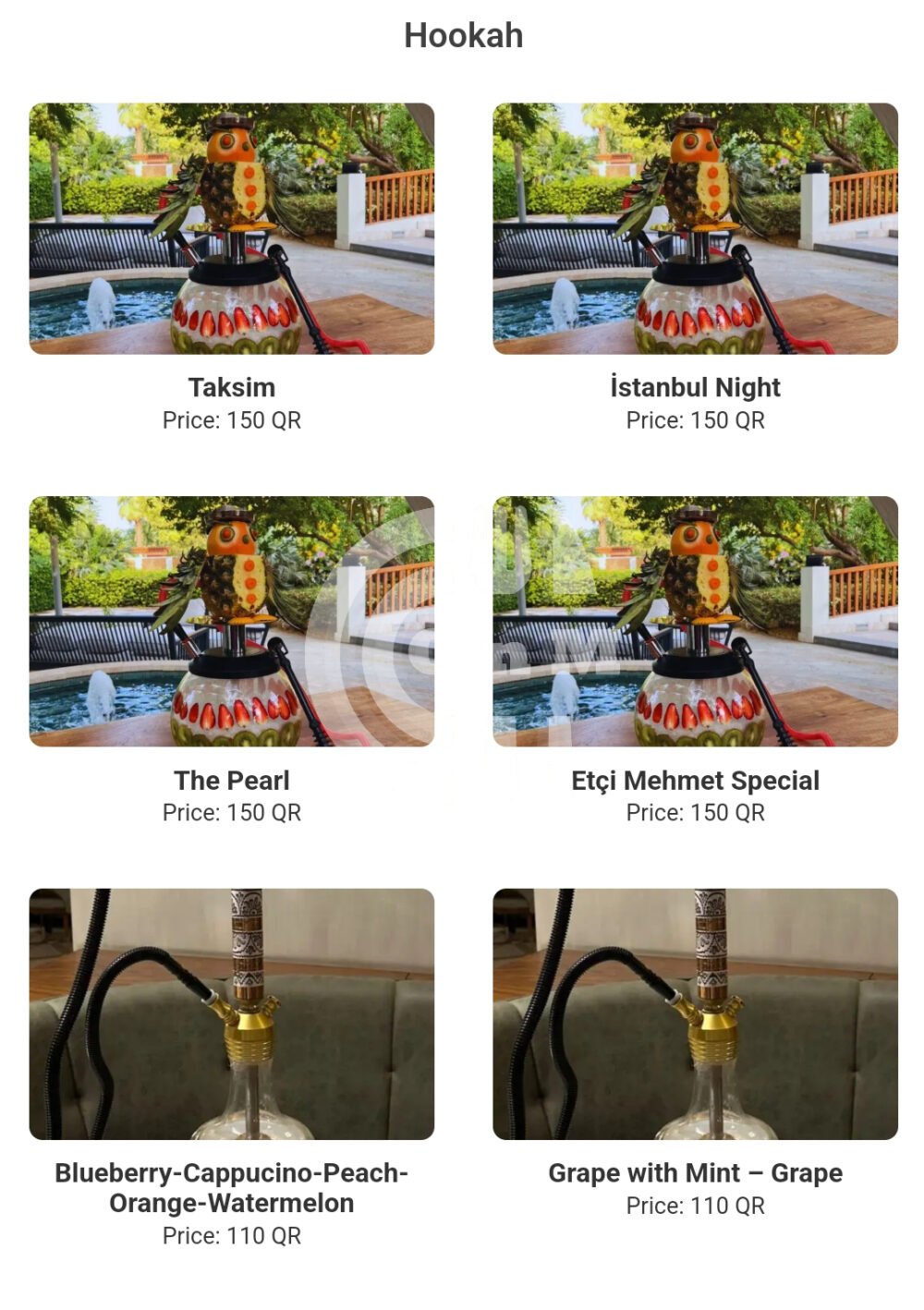Open the Taksim hookah card
This screenshot has height=1310, width=924.
[x=231, y=229]
